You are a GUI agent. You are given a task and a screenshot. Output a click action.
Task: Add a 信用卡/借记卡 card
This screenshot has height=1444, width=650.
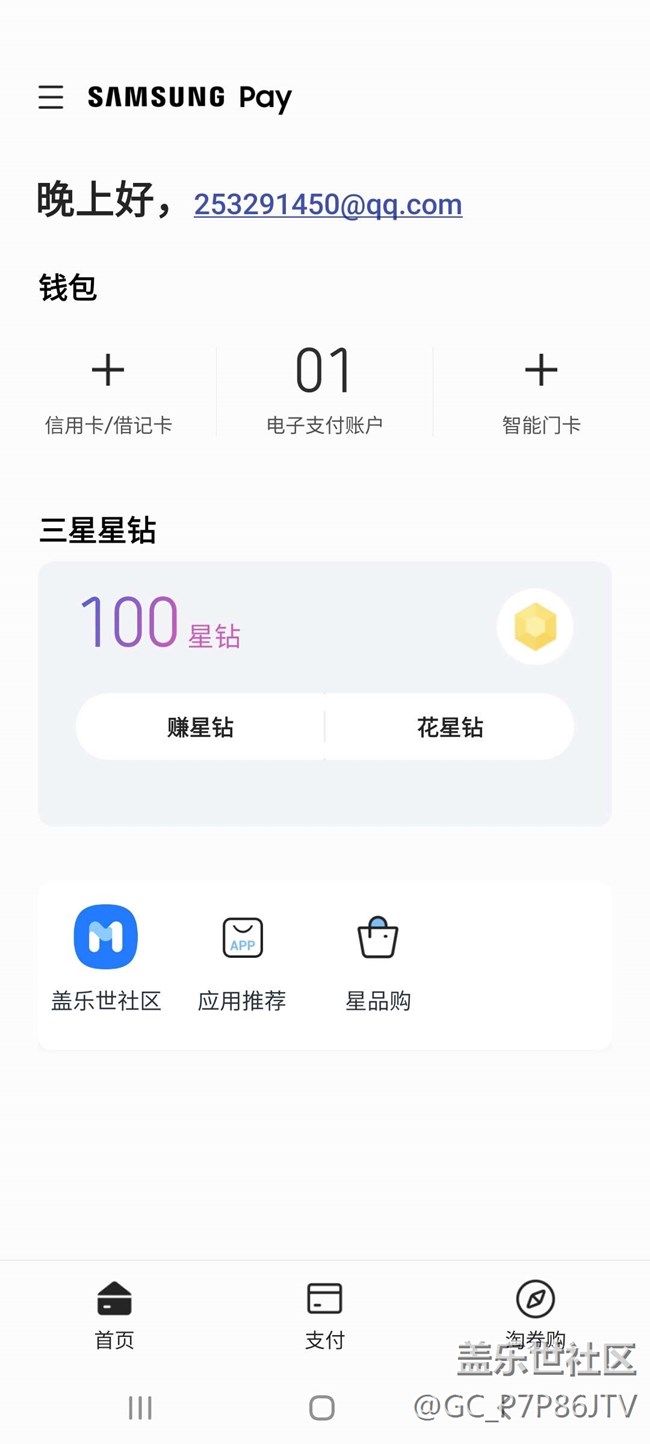(108, 390)
